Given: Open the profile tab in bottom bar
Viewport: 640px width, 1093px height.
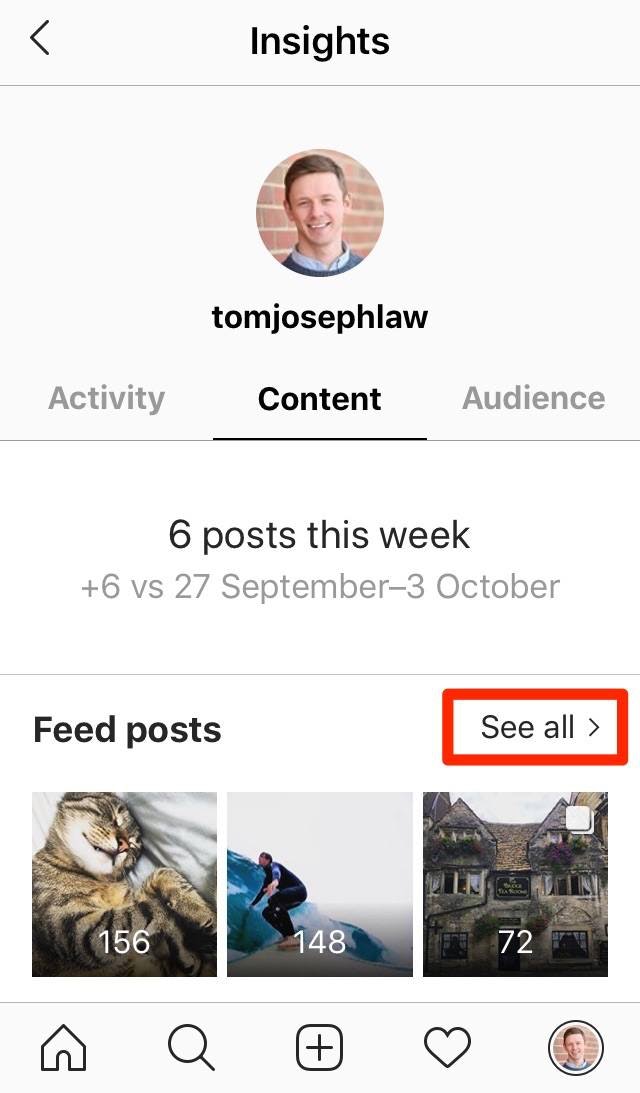Looking at the screenshot, I should (575, 1049).
